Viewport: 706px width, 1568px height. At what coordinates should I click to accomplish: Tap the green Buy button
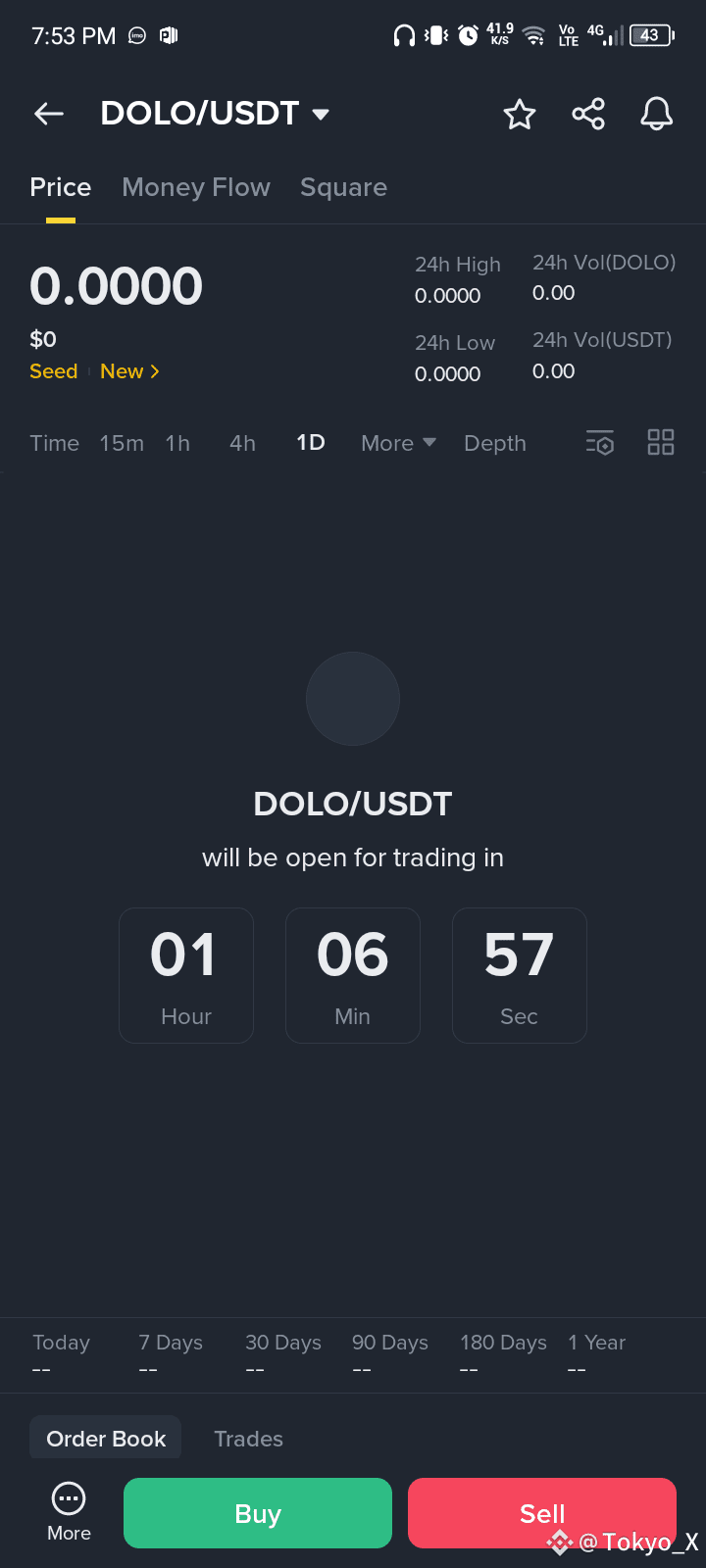(258, 1513)
